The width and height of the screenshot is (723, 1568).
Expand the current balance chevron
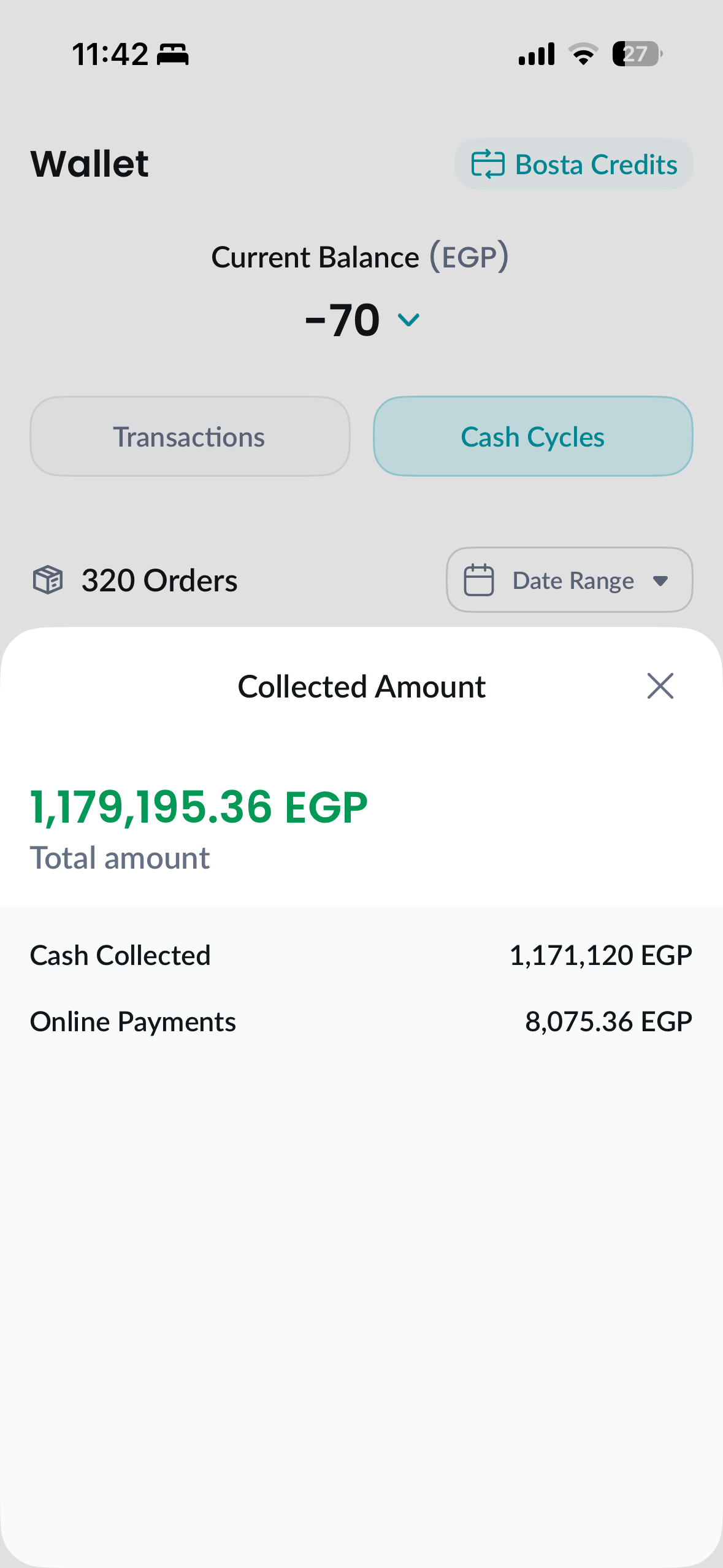pos(408,320)
